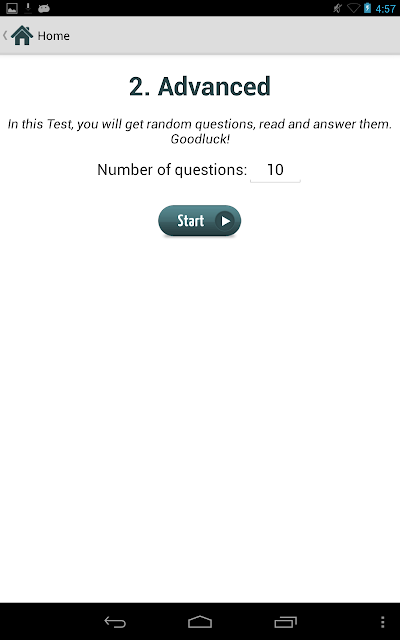Go back to Home via the app bar
Viewport: 400px width, 640px height.
coord(36,36)
